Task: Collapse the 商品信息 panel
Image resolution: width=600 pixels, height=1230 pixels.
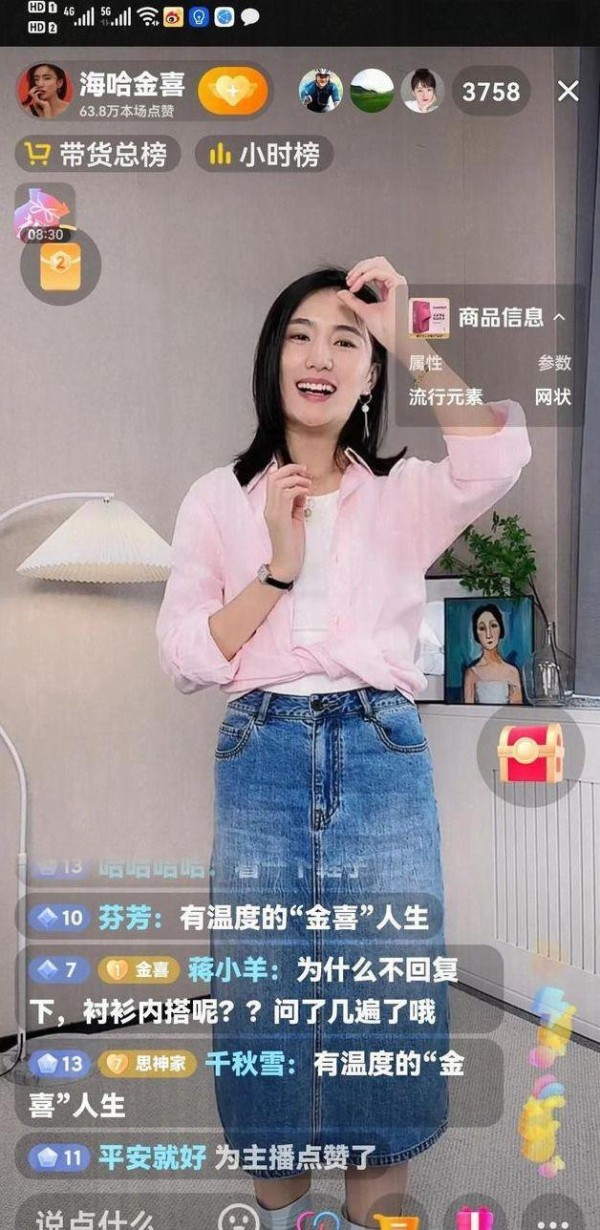Action: (559, 317)
